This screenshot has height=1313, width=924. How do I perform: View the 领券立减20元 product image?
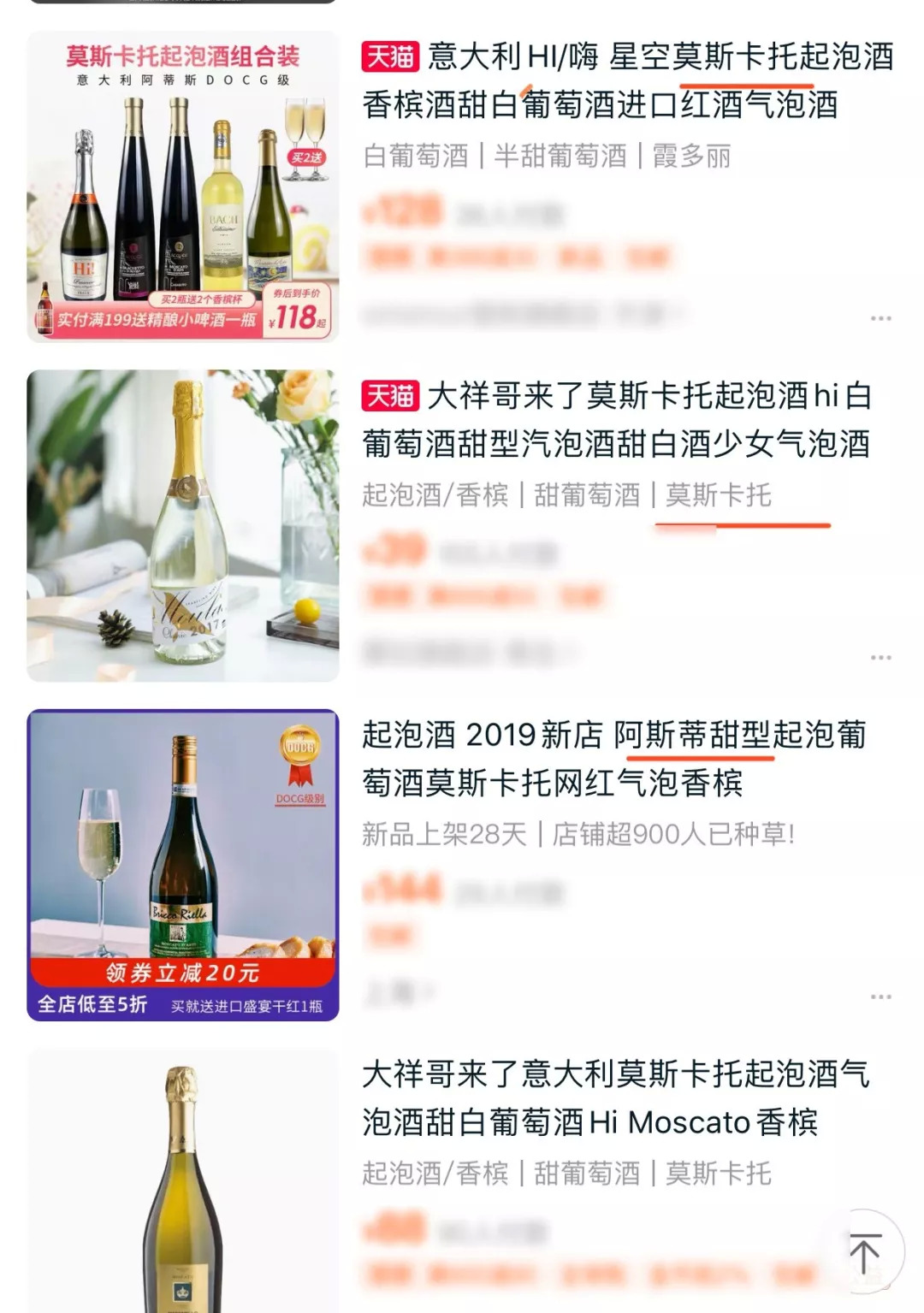183,865
